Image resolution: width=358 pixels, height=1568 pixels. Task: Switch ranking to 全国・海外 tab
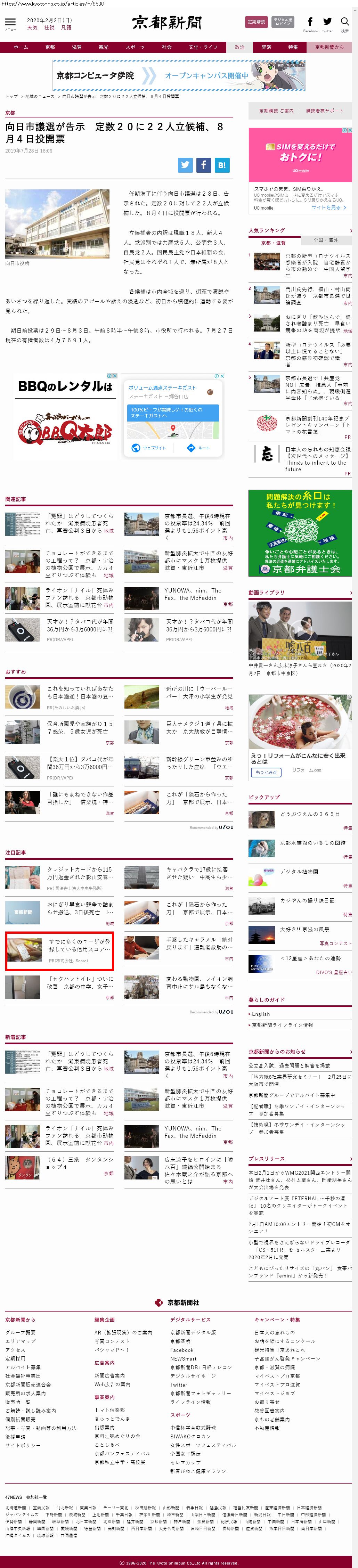tap(326, 240)
